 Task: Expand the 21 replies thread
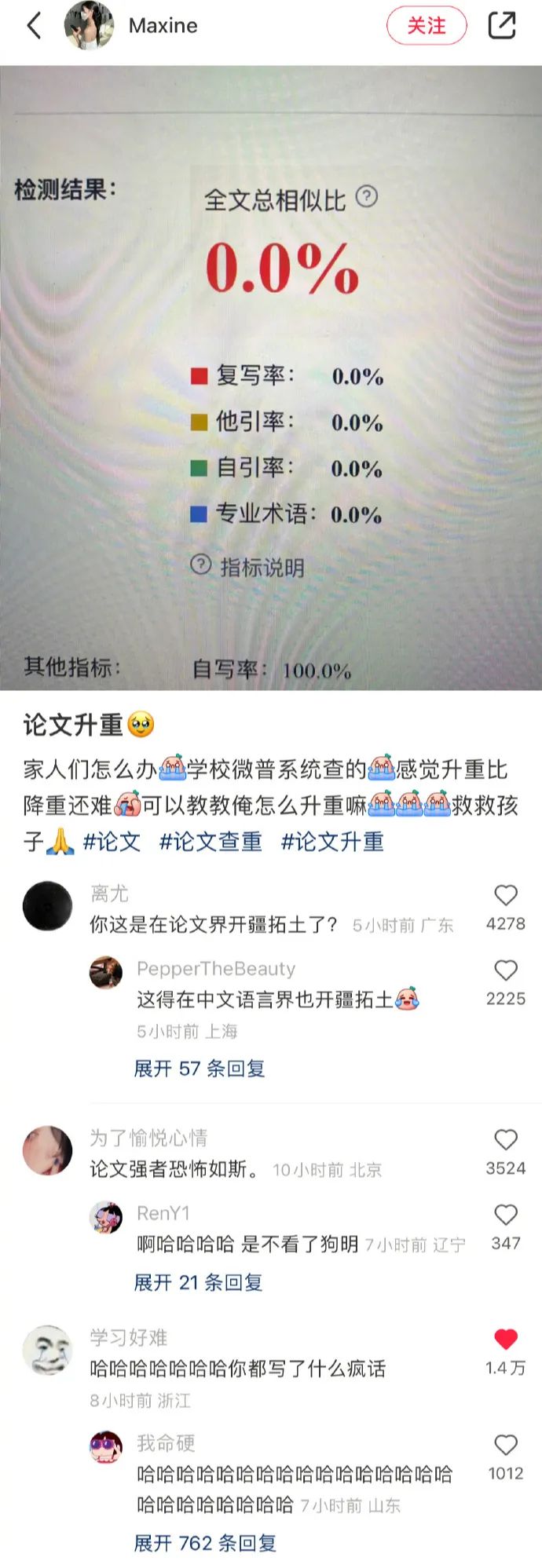coord(198,1283)
